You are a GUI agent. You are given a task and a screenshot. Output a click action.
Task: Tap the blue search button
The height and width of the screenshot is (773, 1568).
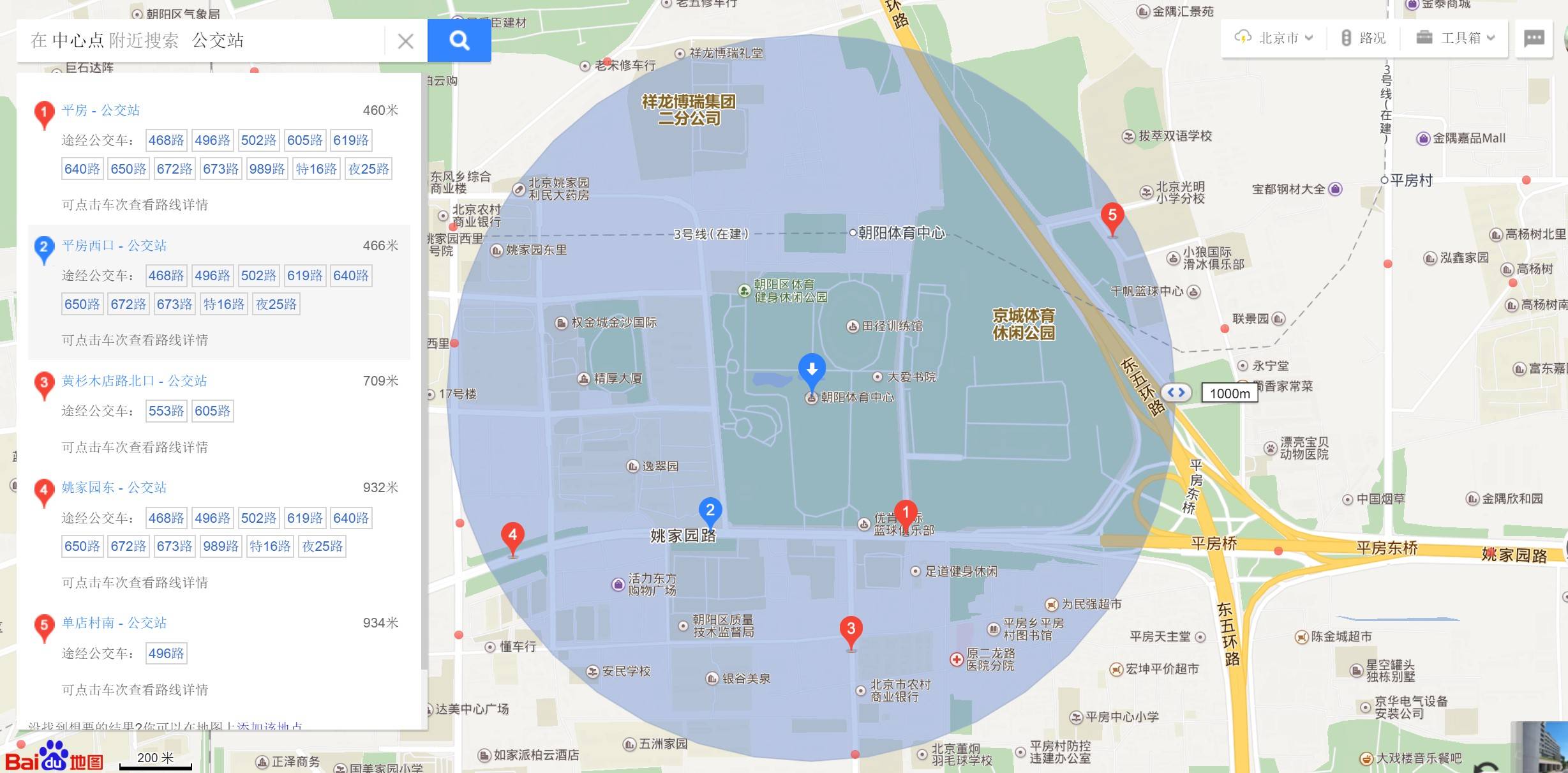(459, 41)
